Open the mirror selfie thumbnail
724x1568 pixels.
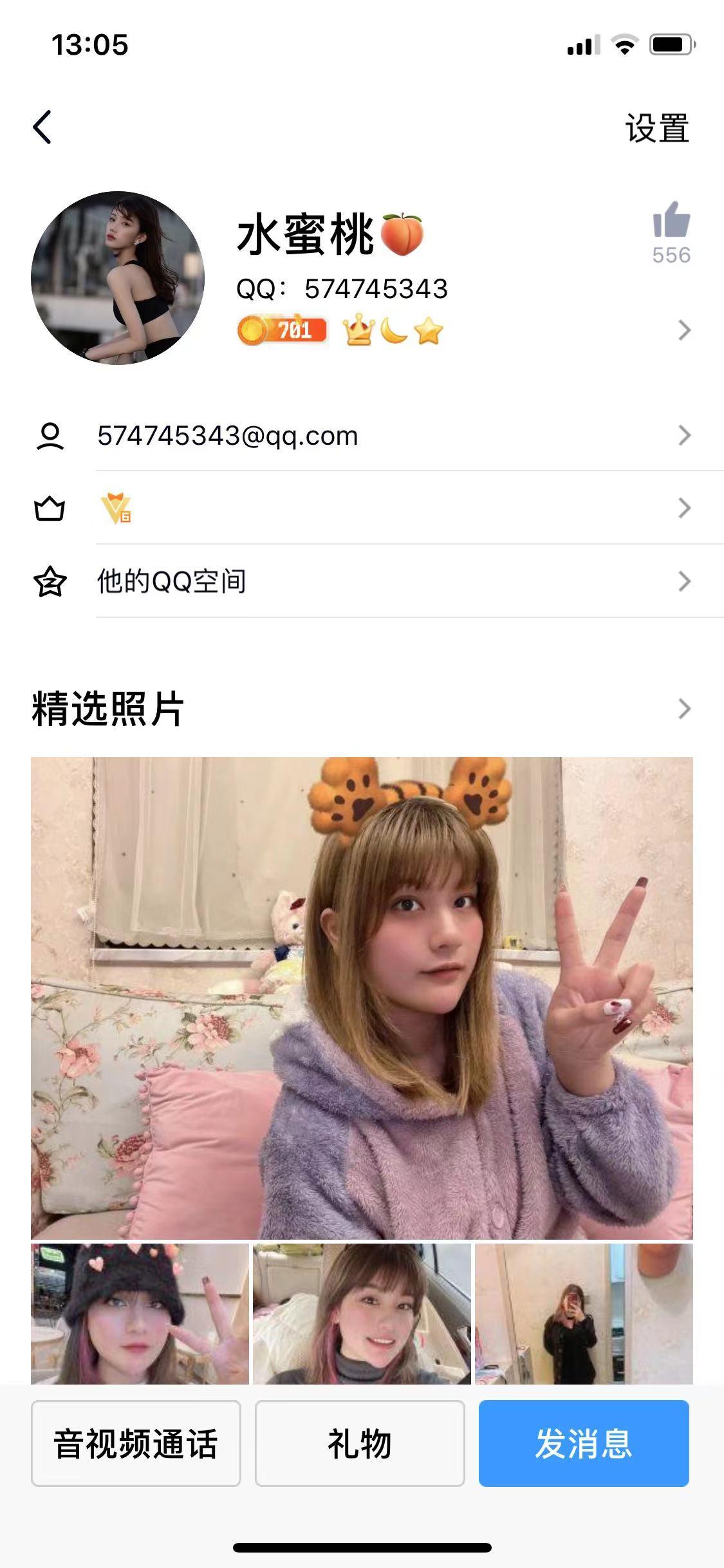[584, 1313]
